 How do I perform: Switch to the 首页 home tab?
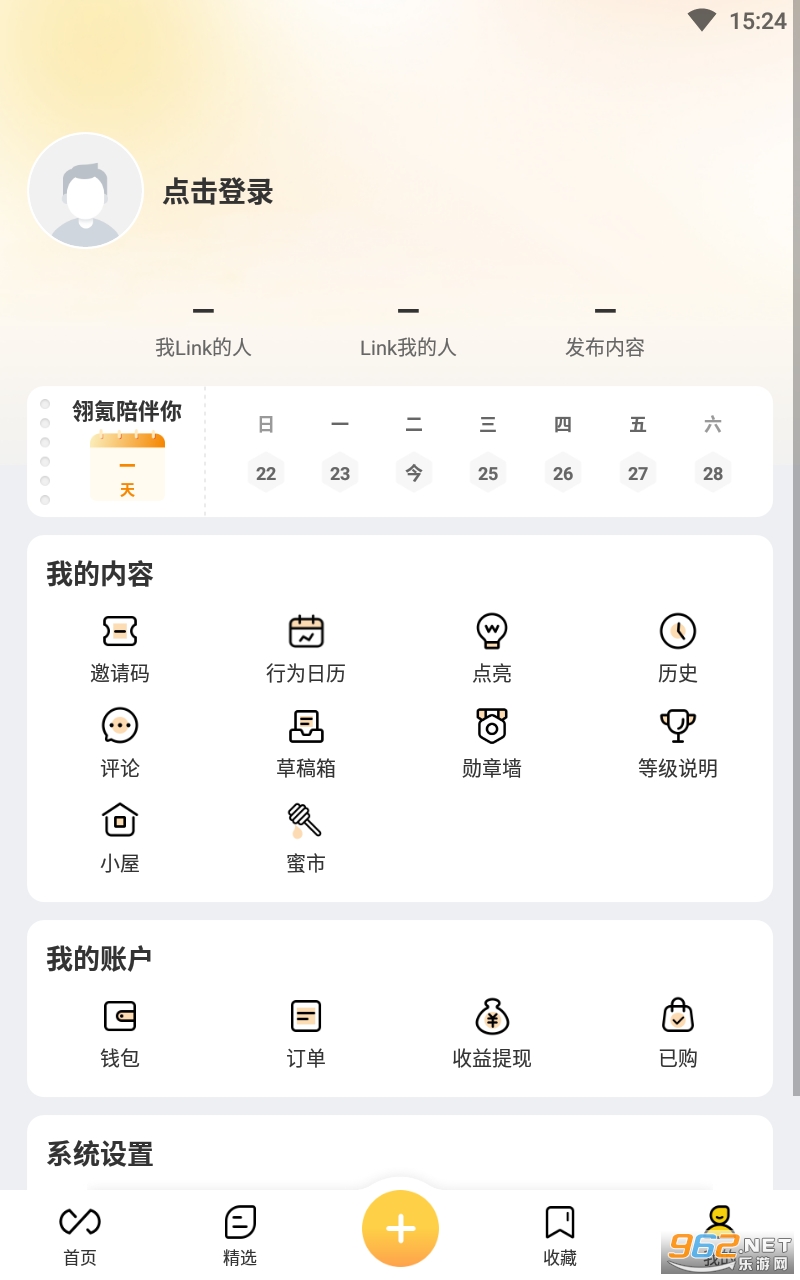(x=80, y=1236)
